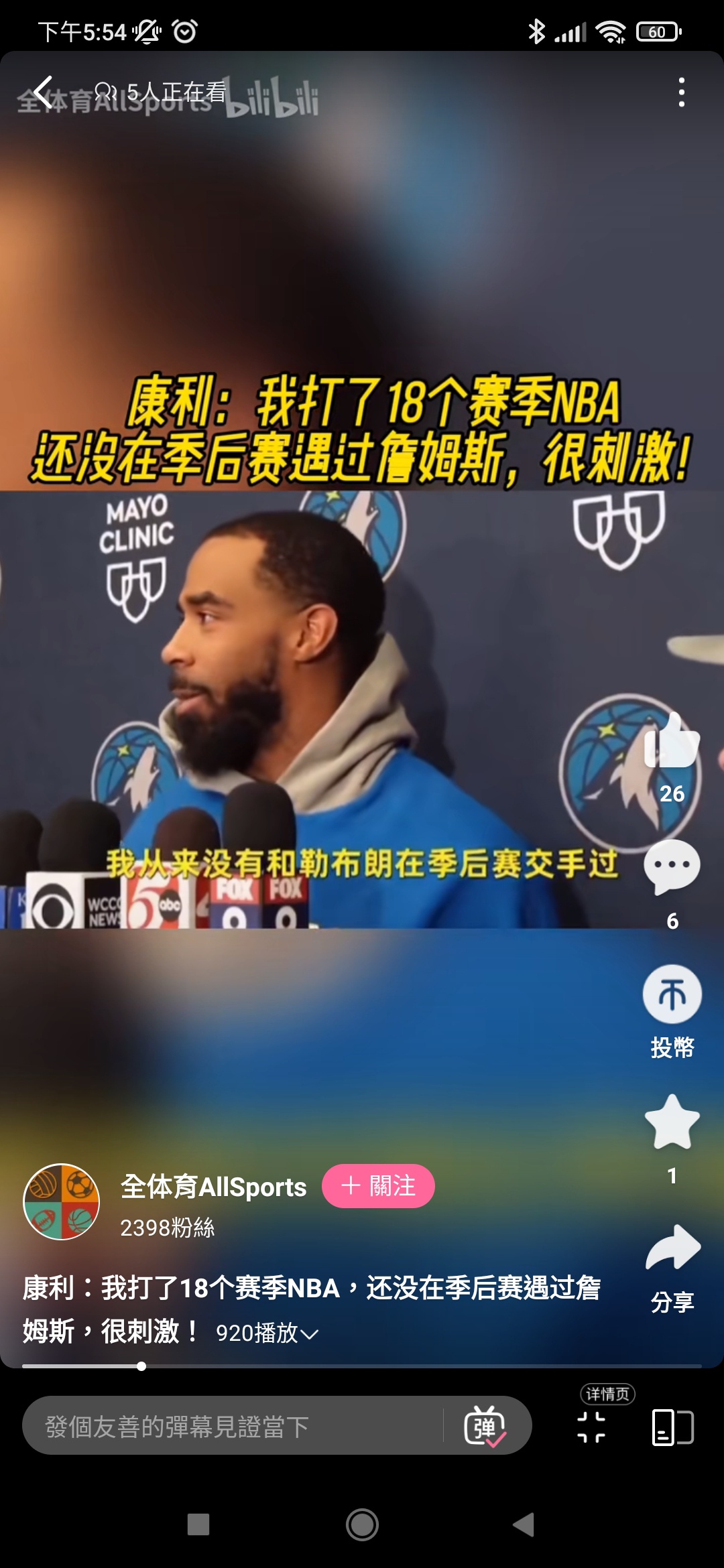The image size is (724, 1568).
Task: Expand the video description next to 920播放
Action: pyautogui.click(x=309, y=1333)
